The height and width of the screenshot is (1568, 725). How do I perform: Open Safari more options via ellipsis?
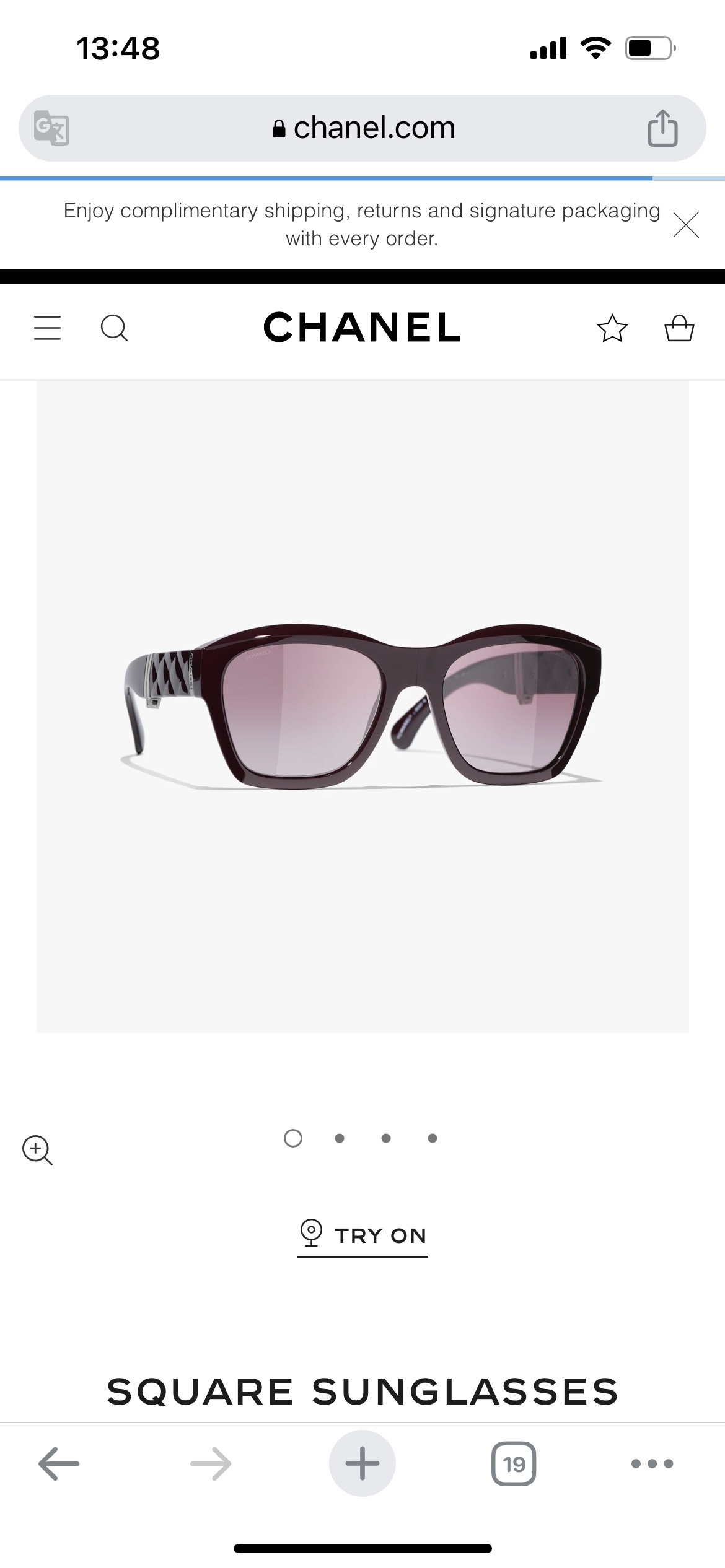[651, 1463]
